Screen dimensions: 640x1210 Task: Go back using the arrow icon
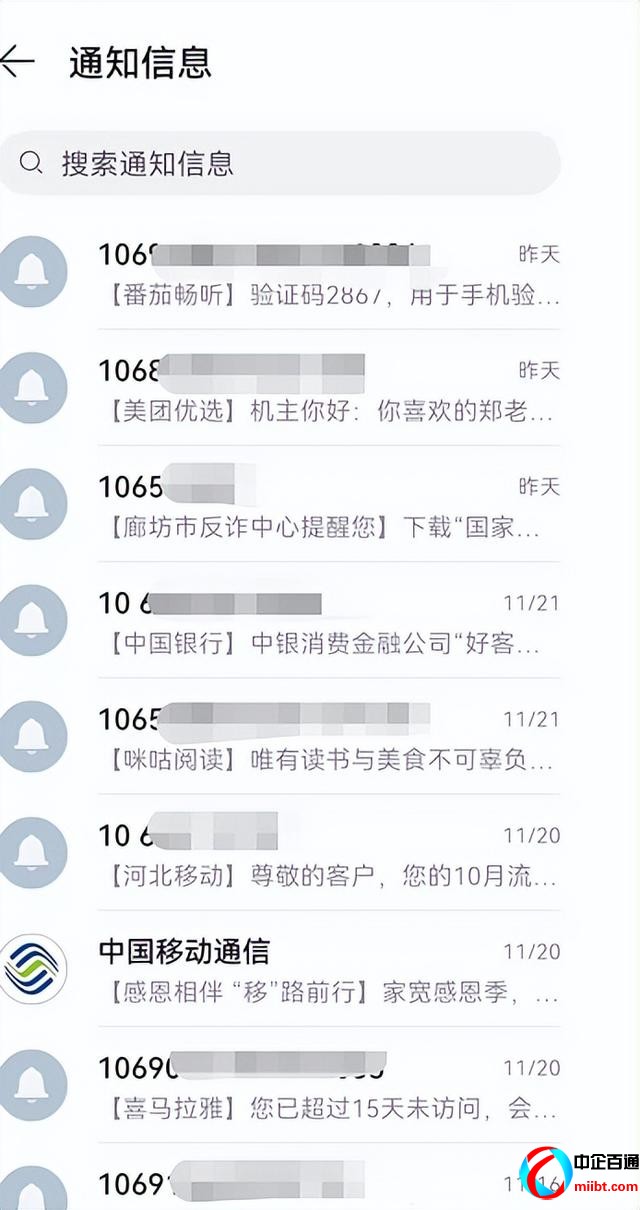[18, 62]
